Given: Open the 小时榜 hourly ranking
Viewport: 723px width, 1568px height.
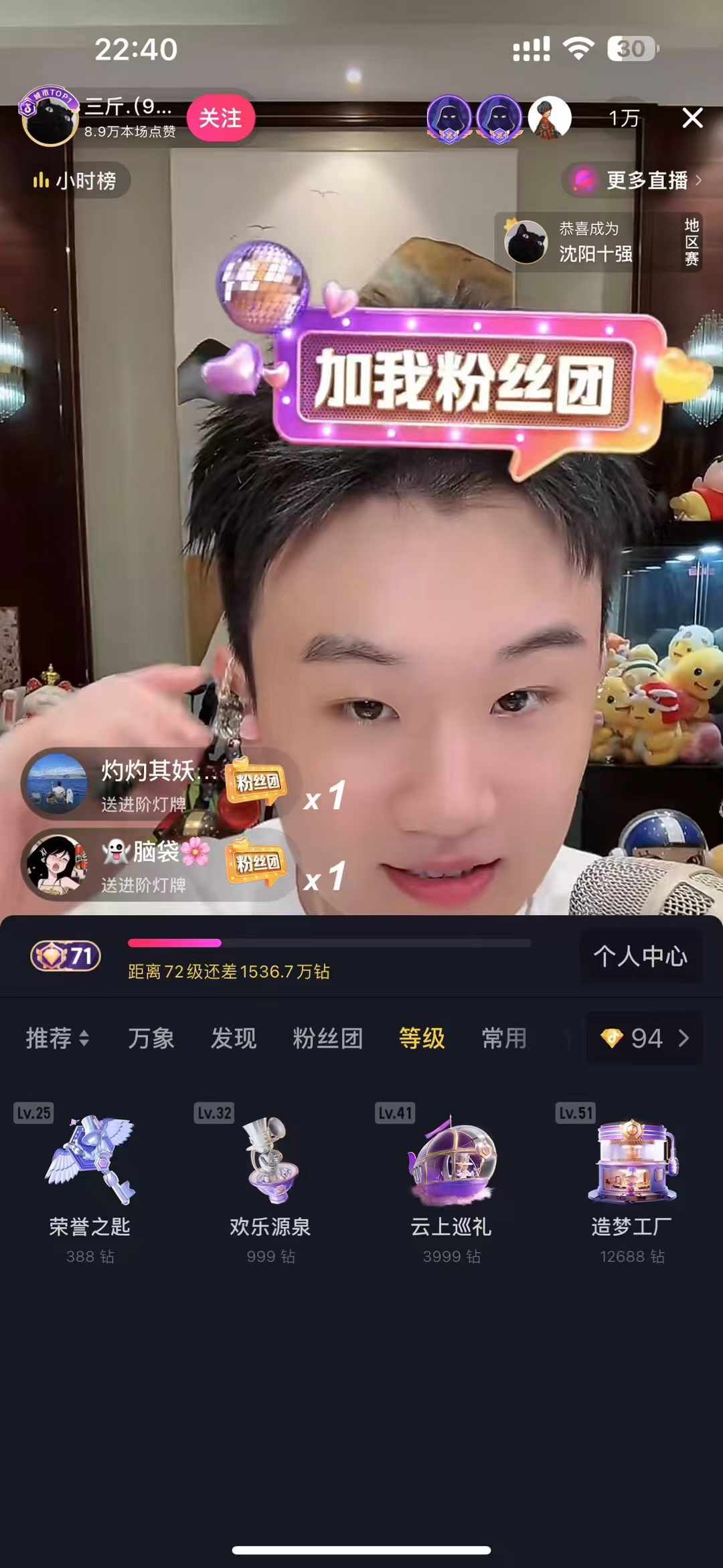Looking at the screenshot, I should [76, 180].
